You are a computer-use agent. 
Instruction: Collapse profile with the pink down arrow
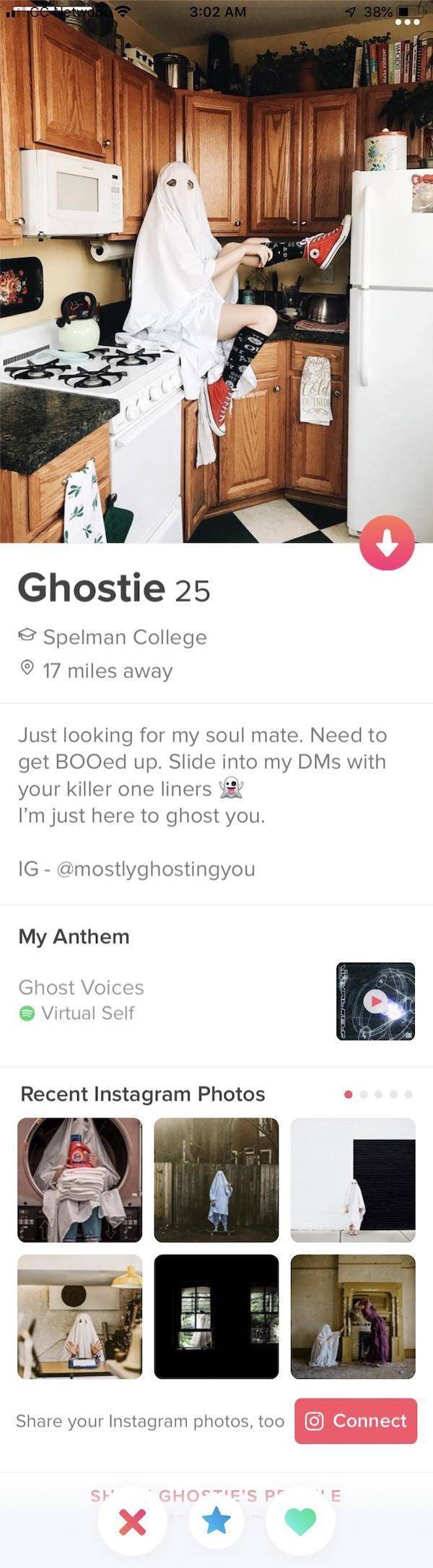click(x=387, y=542)
